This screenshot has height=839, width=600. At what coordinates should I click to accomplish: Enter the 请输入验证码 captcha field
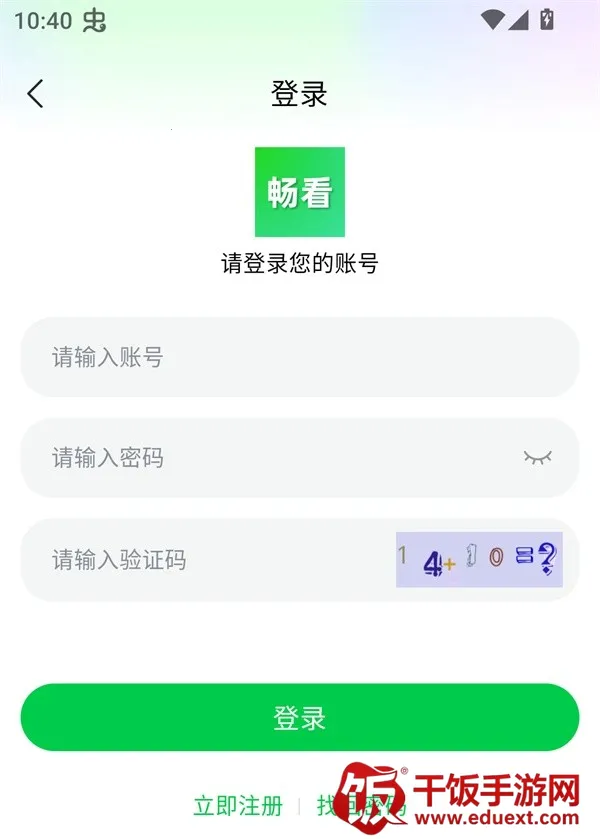tap(210, 560)
